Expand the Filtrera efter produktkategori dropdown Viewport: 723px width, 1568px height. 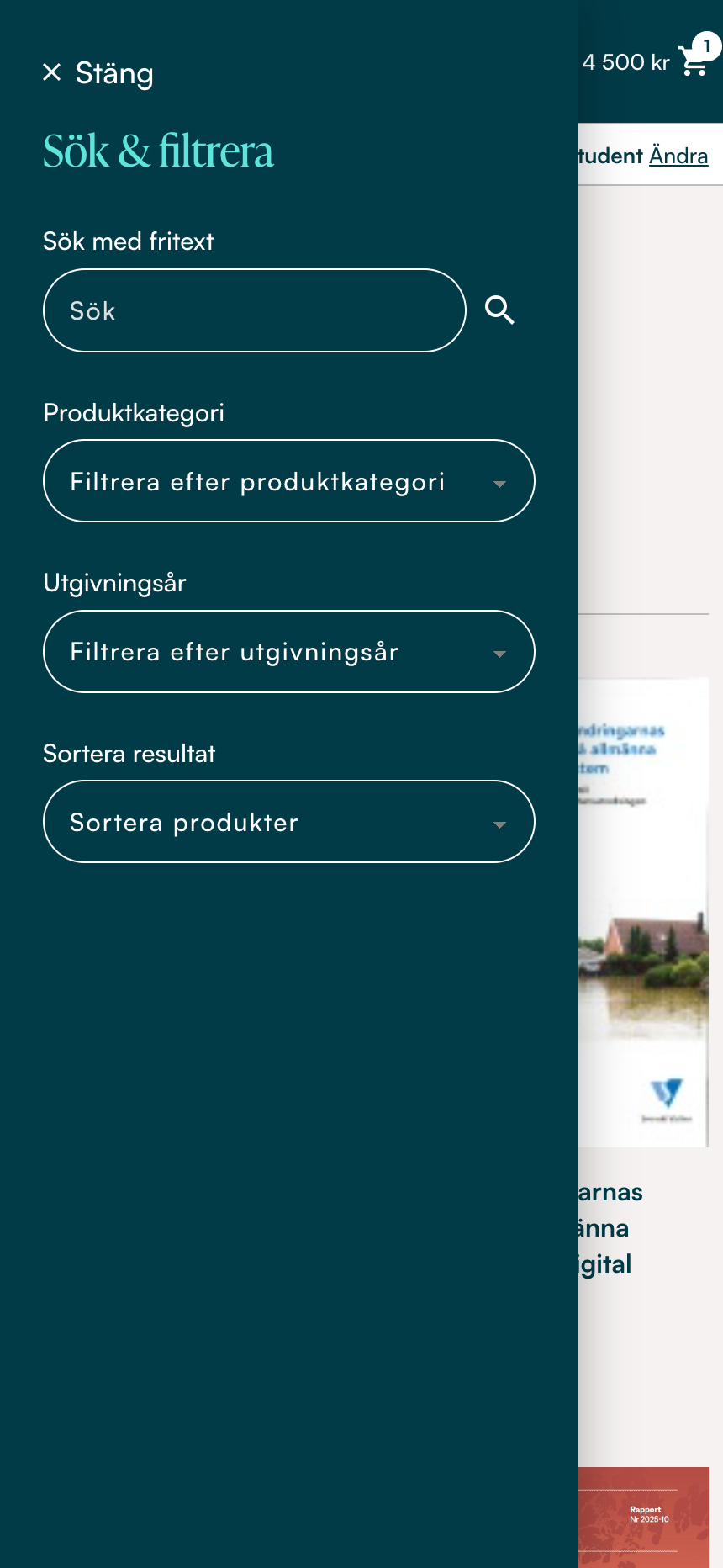pos(288,481)
